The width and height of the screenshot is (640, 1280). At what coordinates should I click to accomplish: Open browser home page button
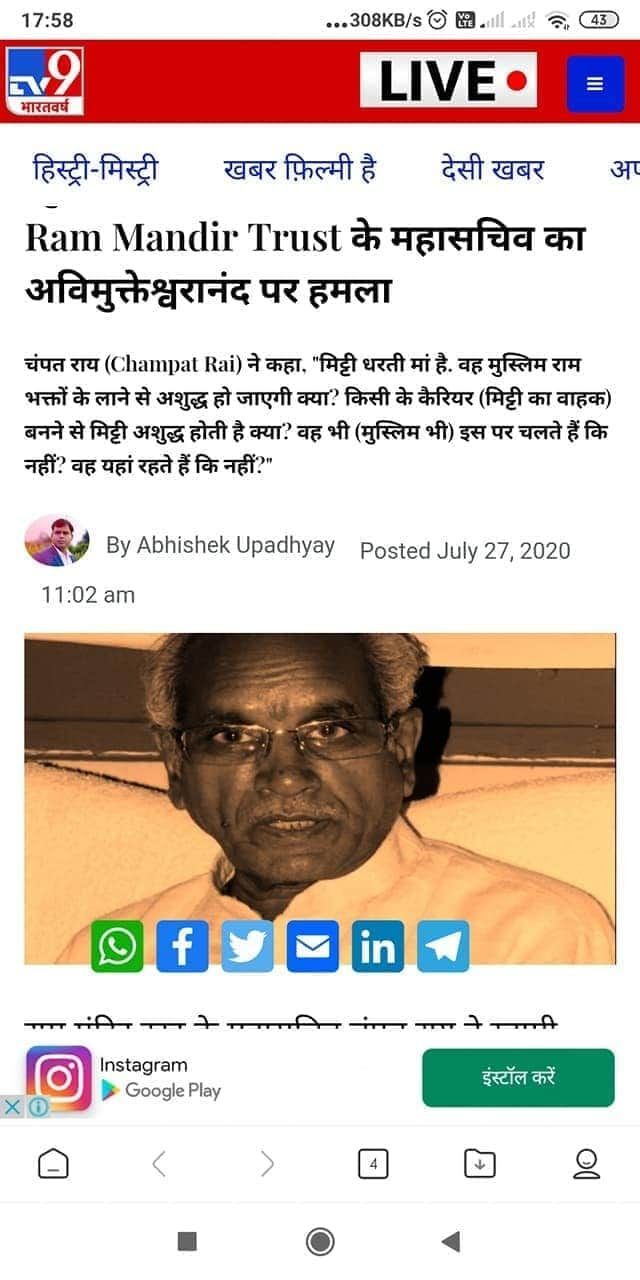pos(52,1164)
